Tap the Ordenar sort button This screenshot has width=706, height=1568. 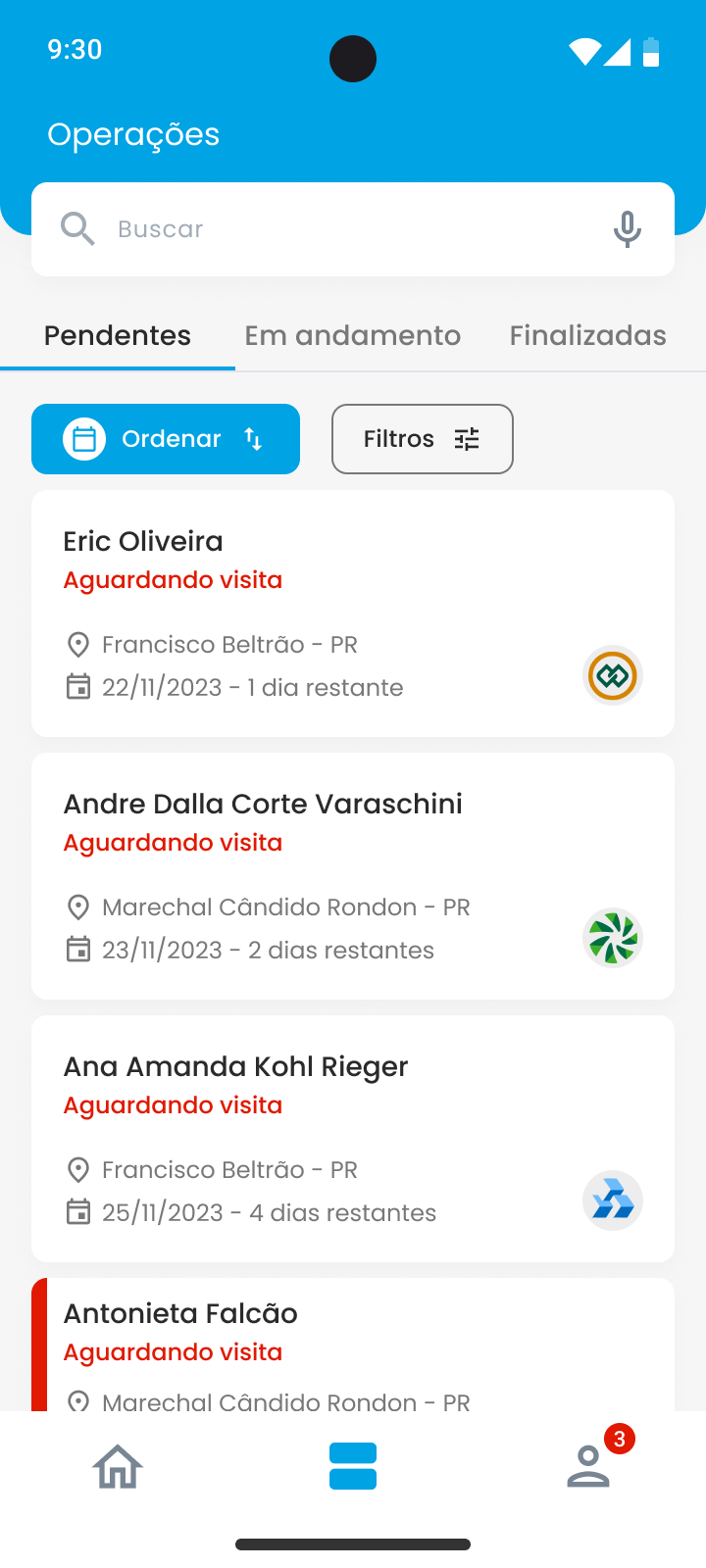(x=166, y=439)
